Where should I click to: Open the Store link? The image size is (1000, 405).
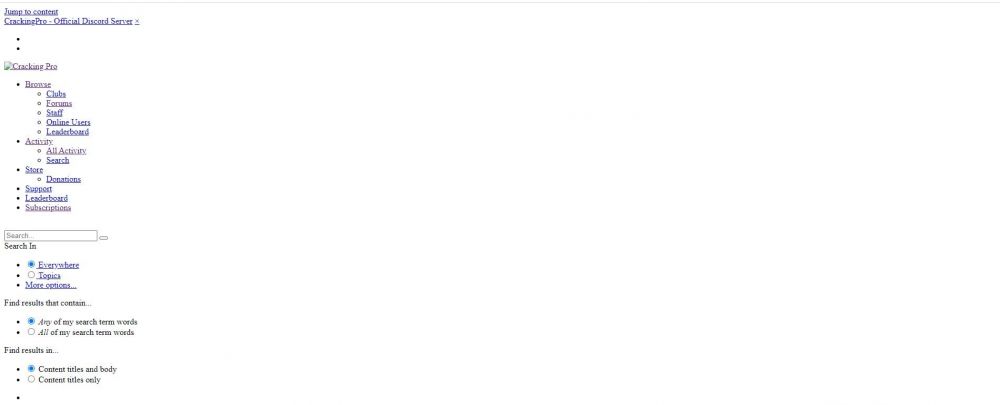(34, 170)
